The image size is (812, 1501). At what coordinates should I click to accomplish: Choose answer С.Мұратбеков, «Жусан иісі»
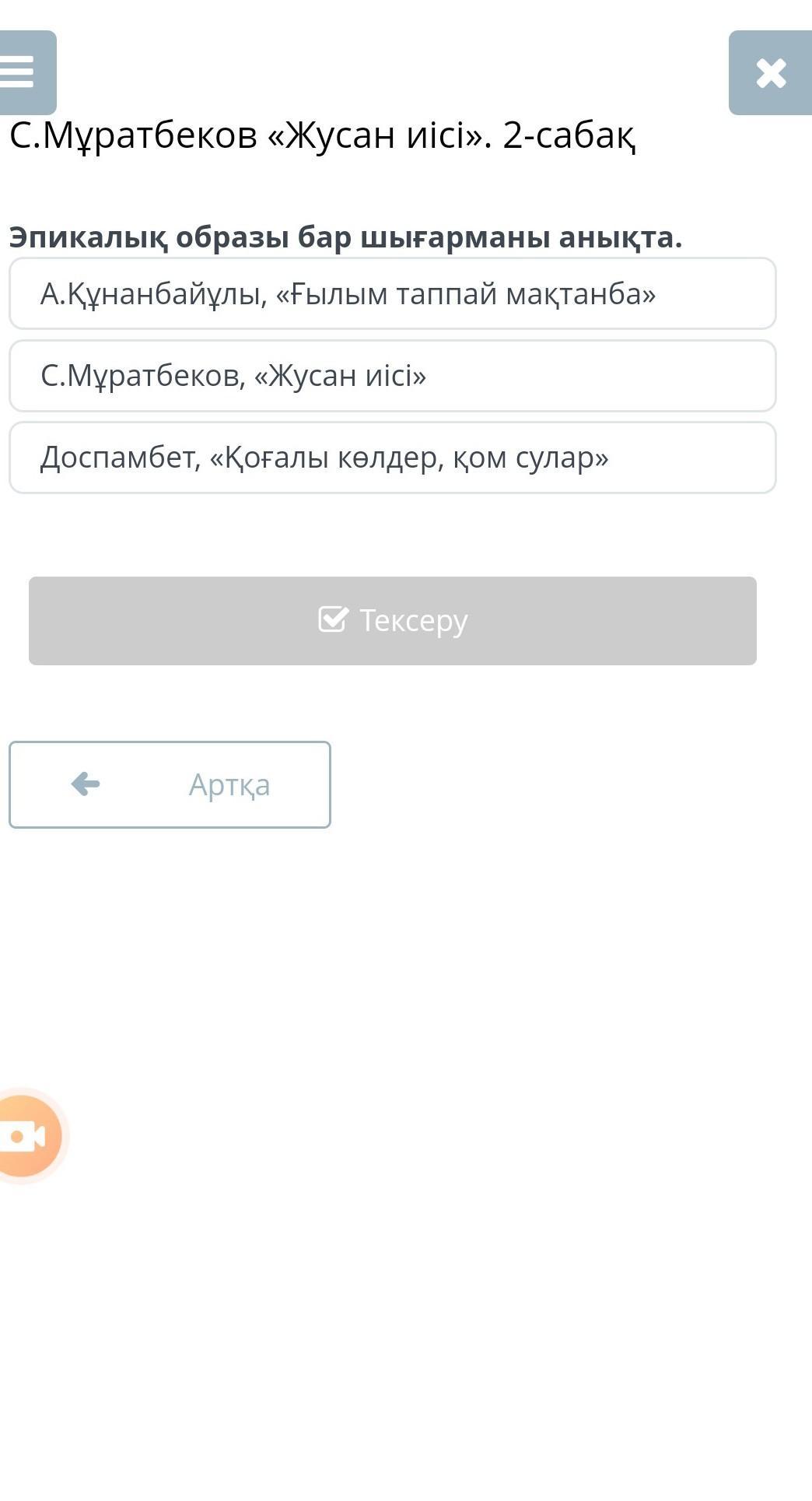point(393,376)
